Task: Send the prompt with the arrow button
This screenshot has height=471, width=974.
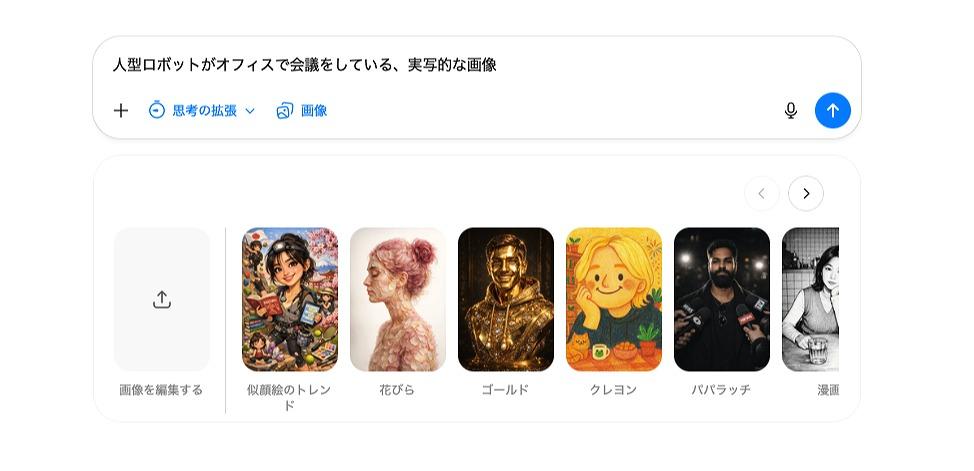Action: pyautogui.click(x=832, y=111)
